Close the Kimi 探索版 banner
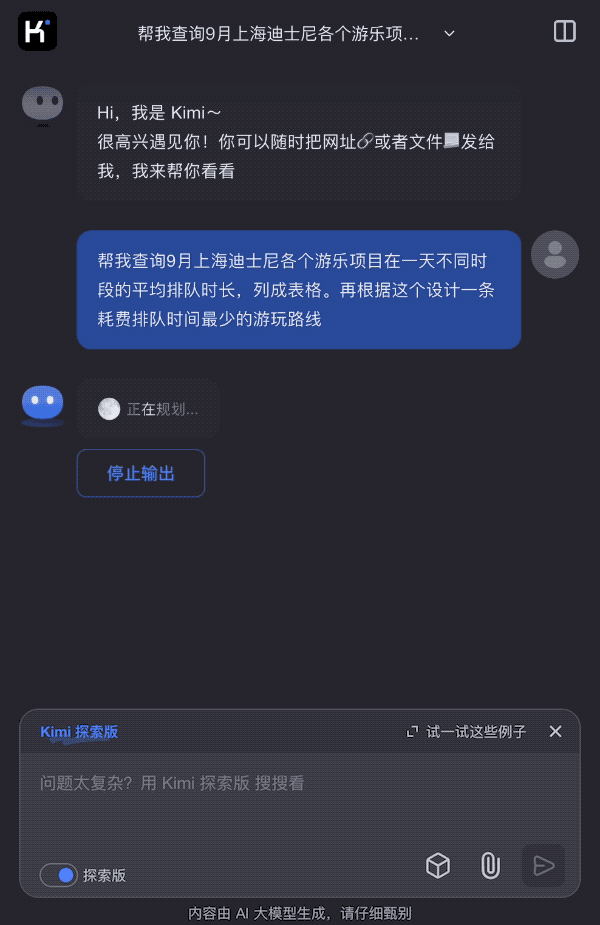 point(556,732)
